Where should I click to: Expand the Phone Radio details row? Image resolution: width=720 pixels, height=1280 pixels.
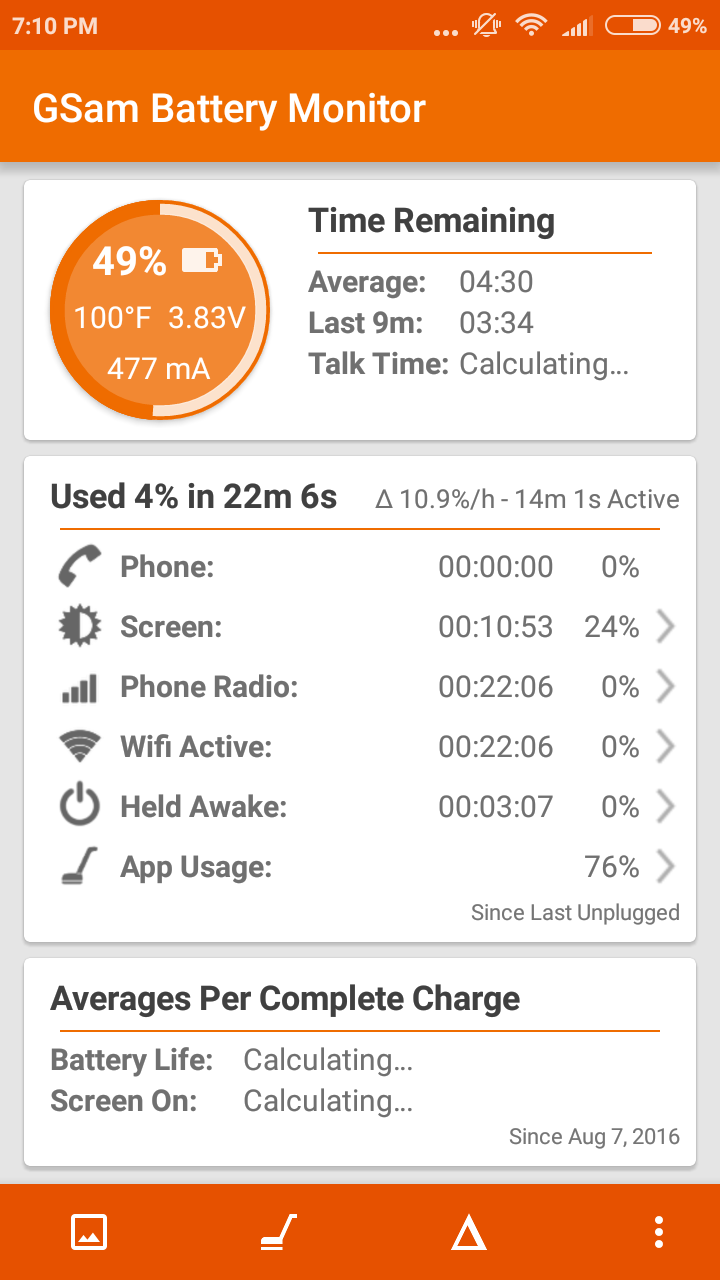click(360, 687)
